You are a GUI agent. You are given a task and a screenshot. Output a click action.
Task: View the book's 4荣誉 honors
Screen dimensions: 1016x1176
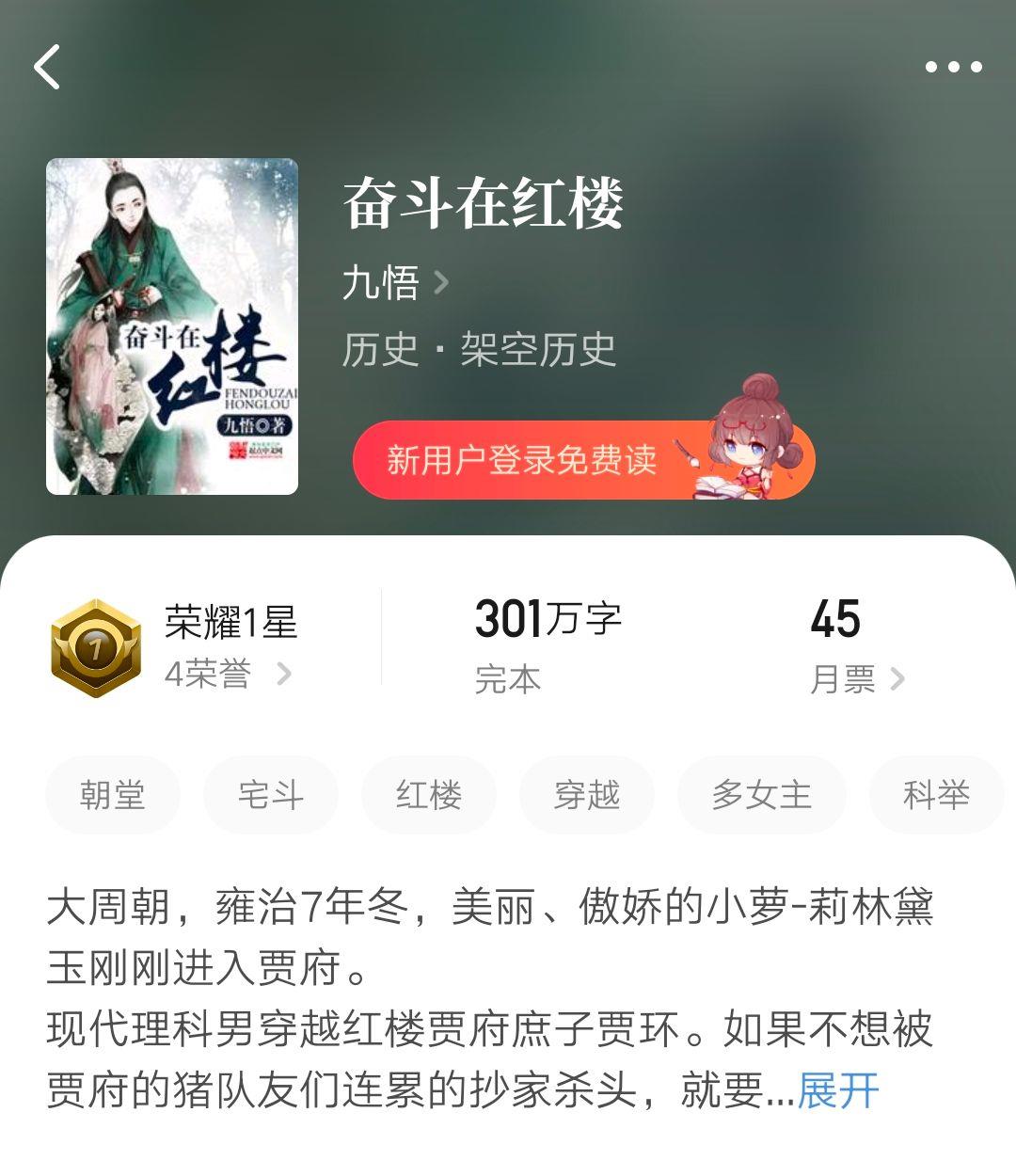pos(228,674)
